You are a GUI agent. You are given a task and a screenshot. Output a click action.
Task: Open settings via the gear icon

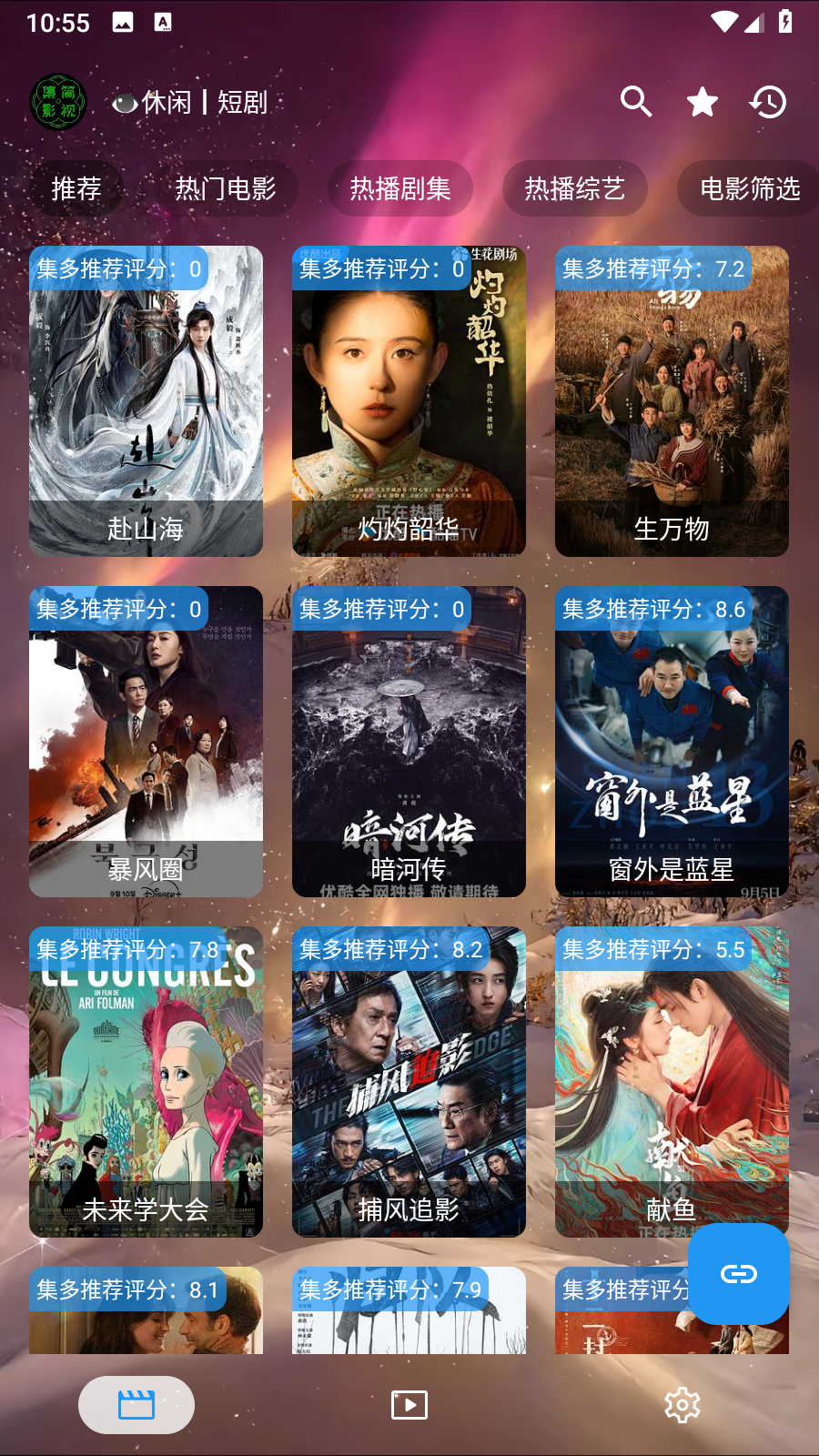[x=682, y=1404]
